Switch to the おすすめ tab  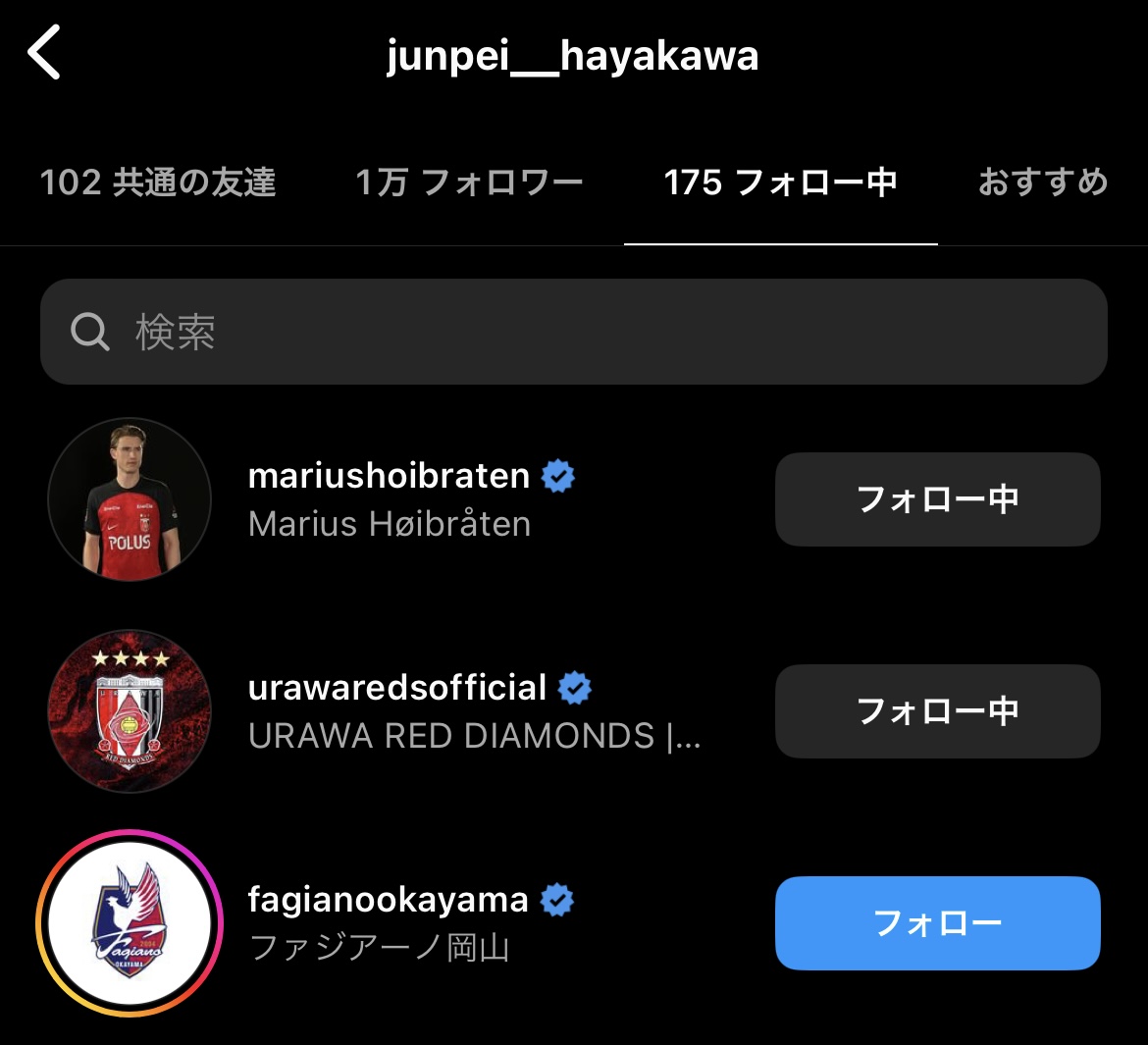coord(1042,183)
